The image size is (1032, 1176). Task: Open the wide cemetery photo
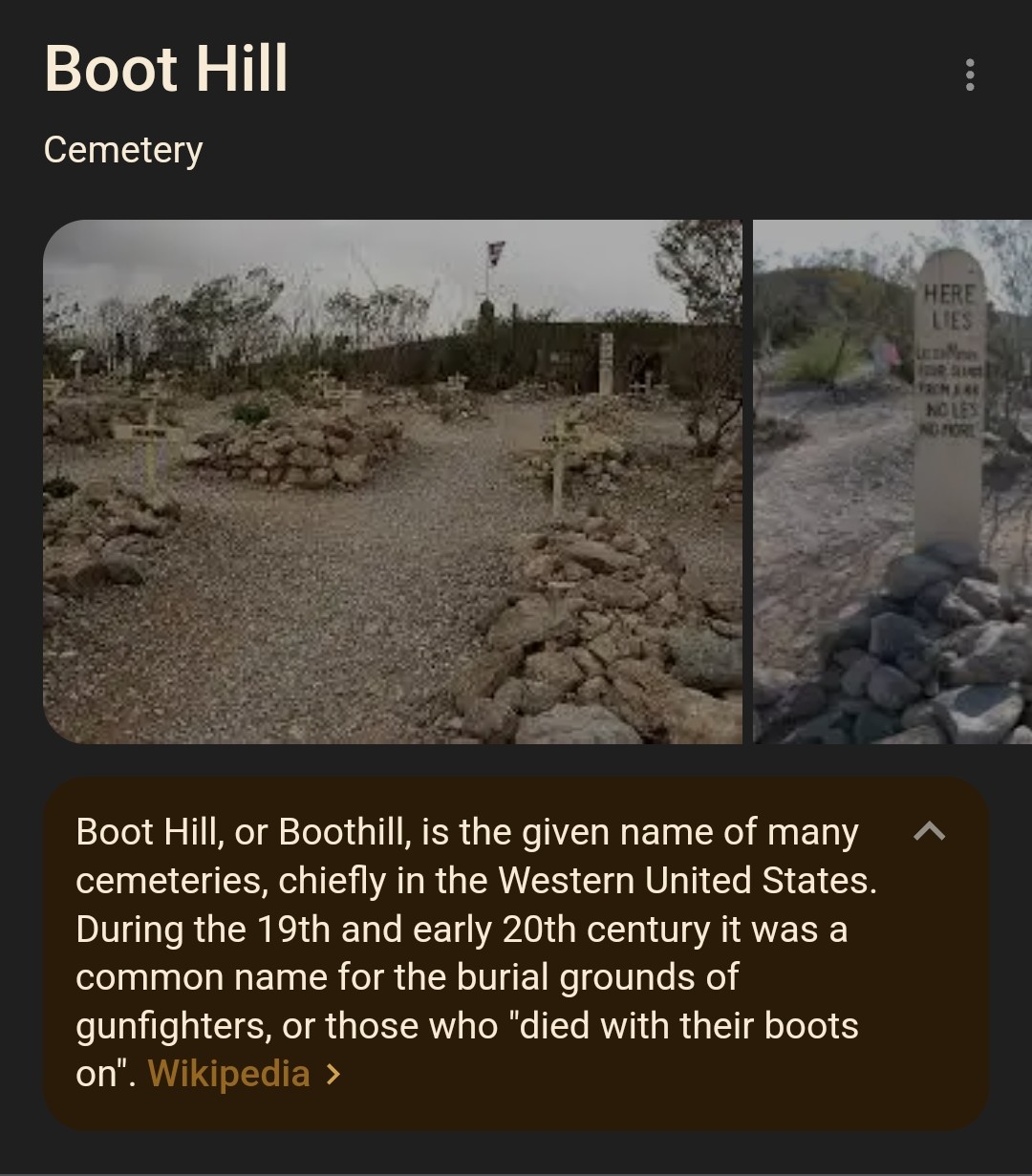pos(392,481)
